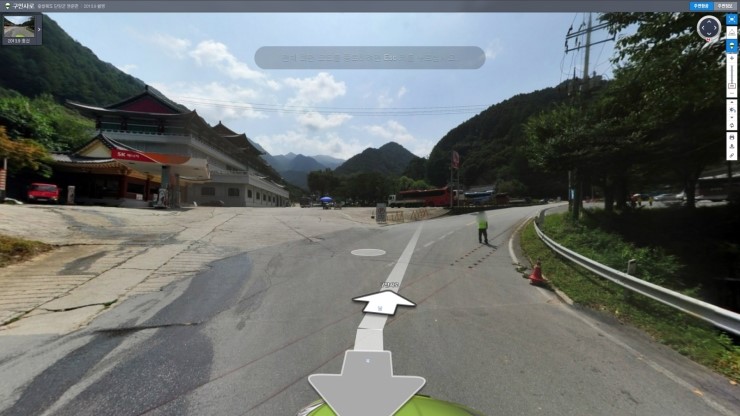The image size is (740, 416).
Task: Print the current street view
Action: [x=731, y=136]
